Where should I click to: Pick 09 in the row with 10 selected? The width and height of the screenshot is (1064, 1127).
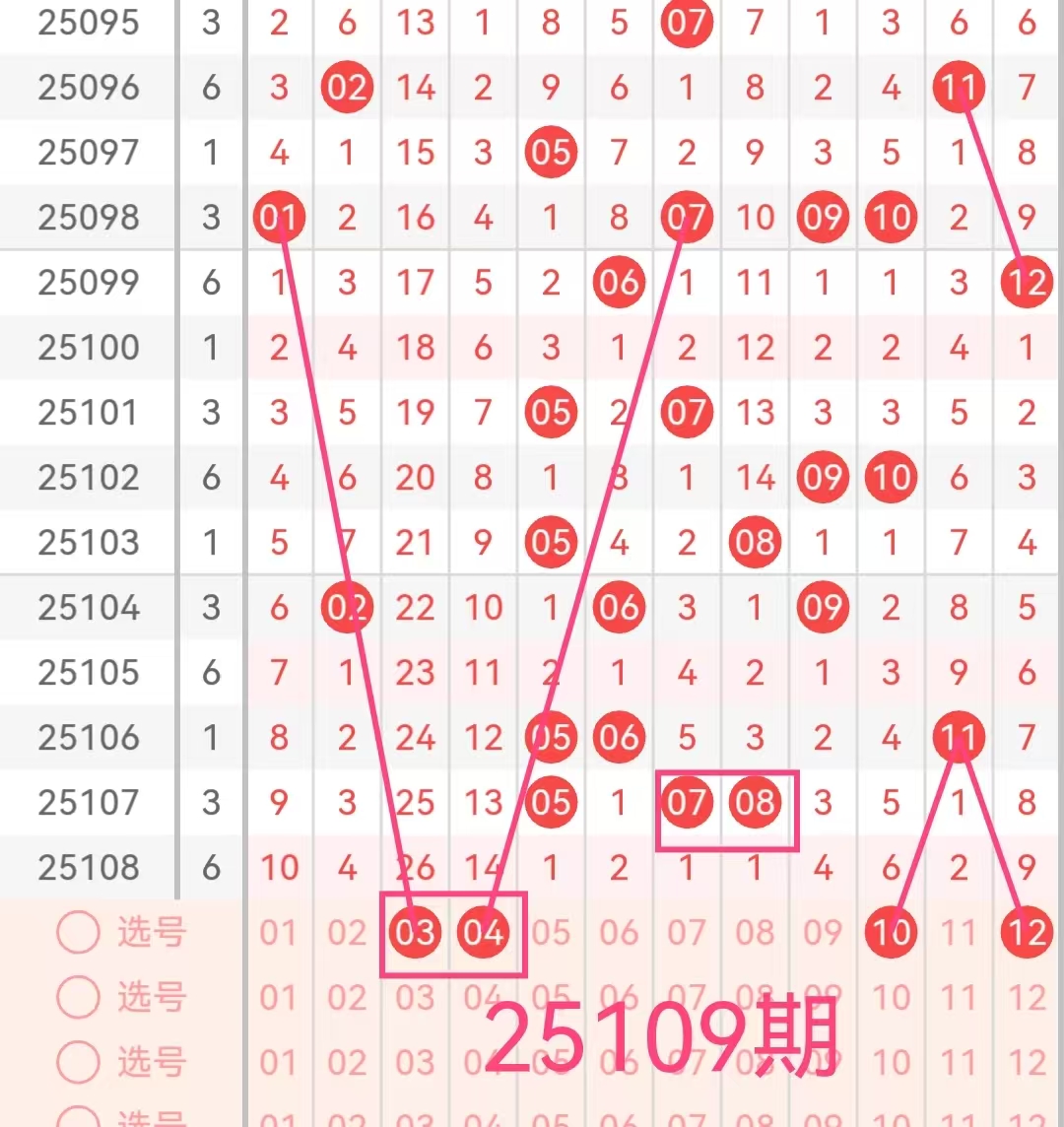[823, 932]
